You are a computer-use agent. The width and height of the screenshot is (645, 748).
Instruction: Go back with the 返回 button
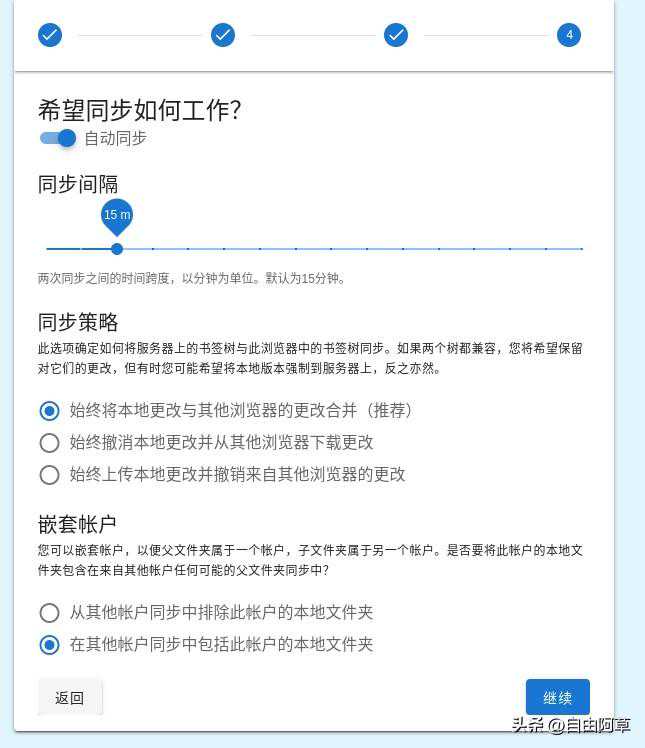pos(70,697)
